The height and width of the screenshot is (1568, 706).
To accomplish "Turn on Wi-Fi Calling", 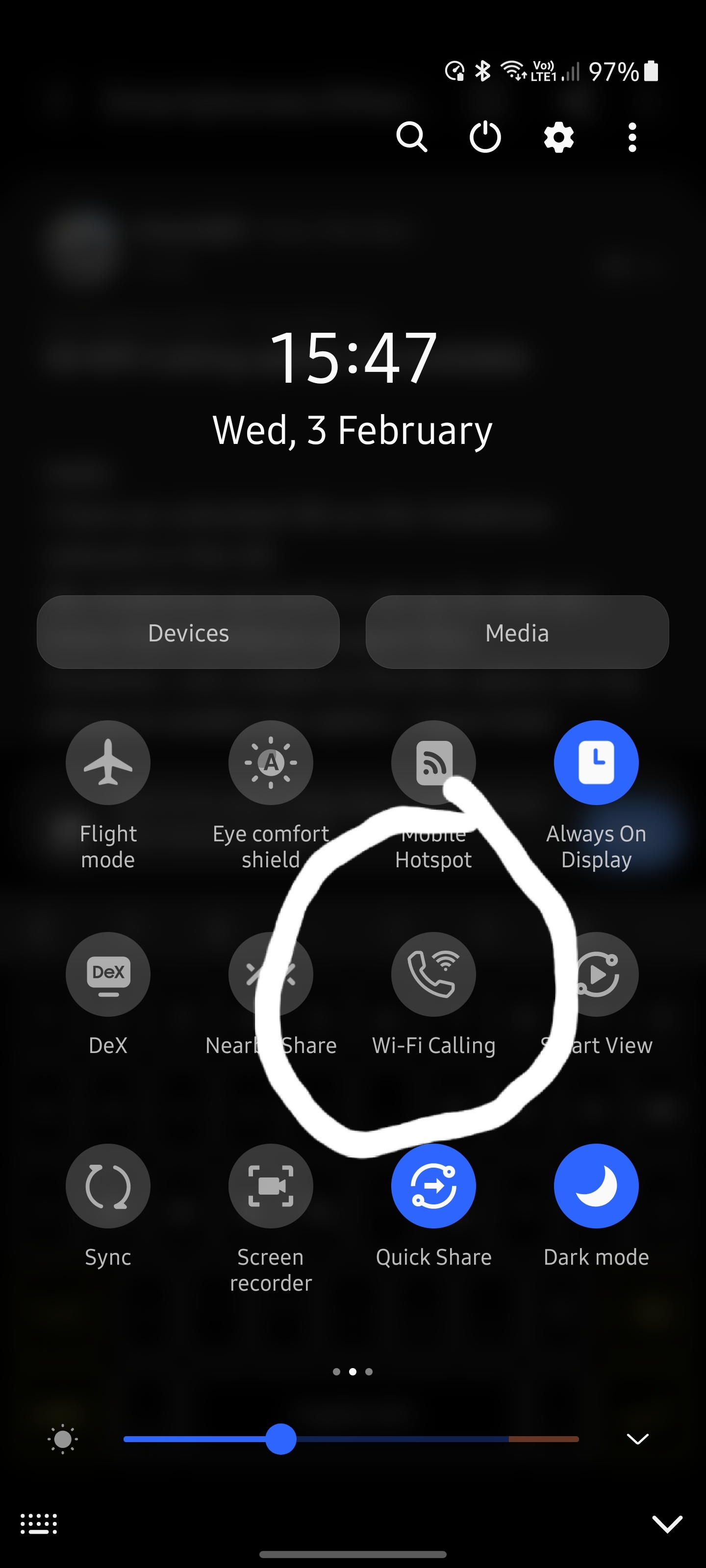I will tap(433, 974).
